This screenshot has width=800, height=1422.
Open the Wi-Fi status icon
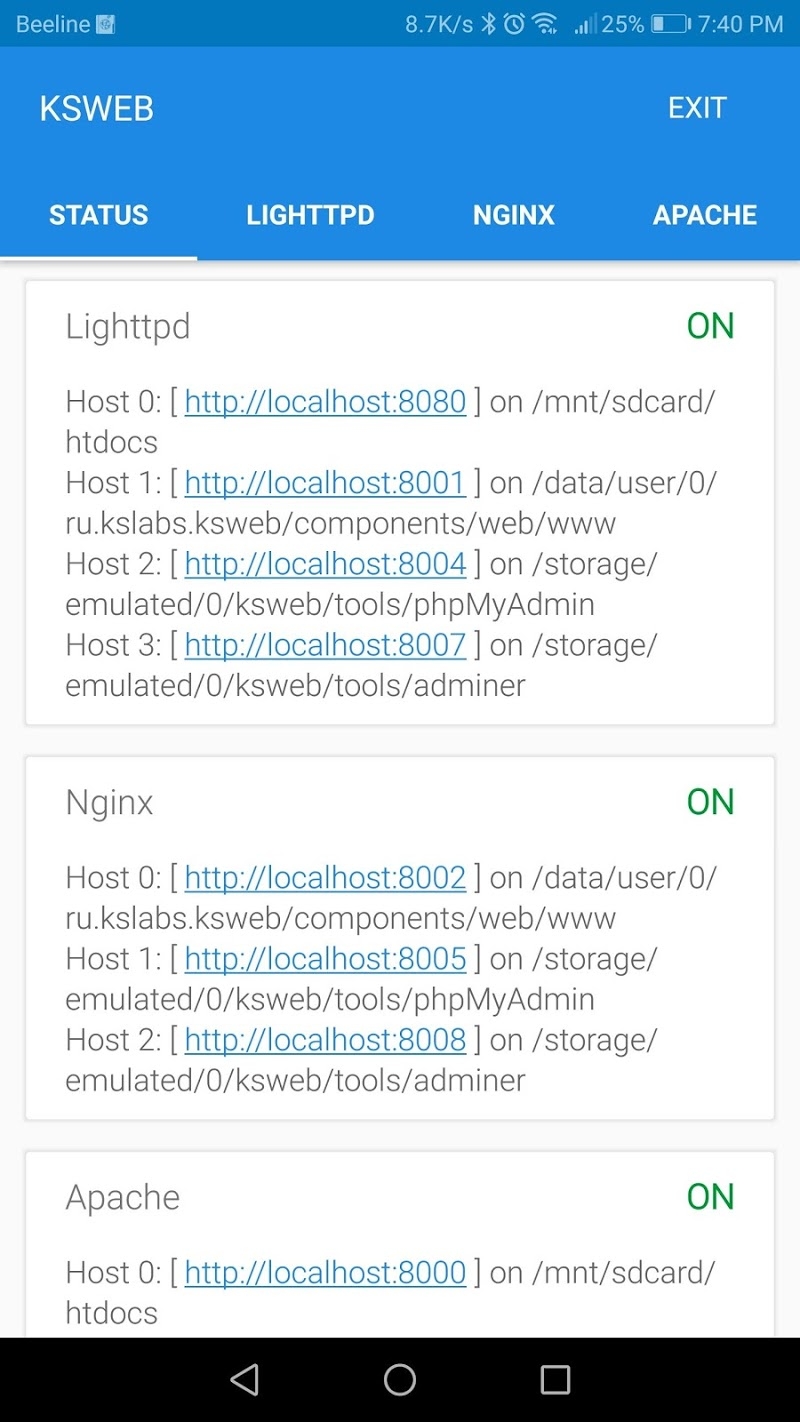[x=544, y=23]
